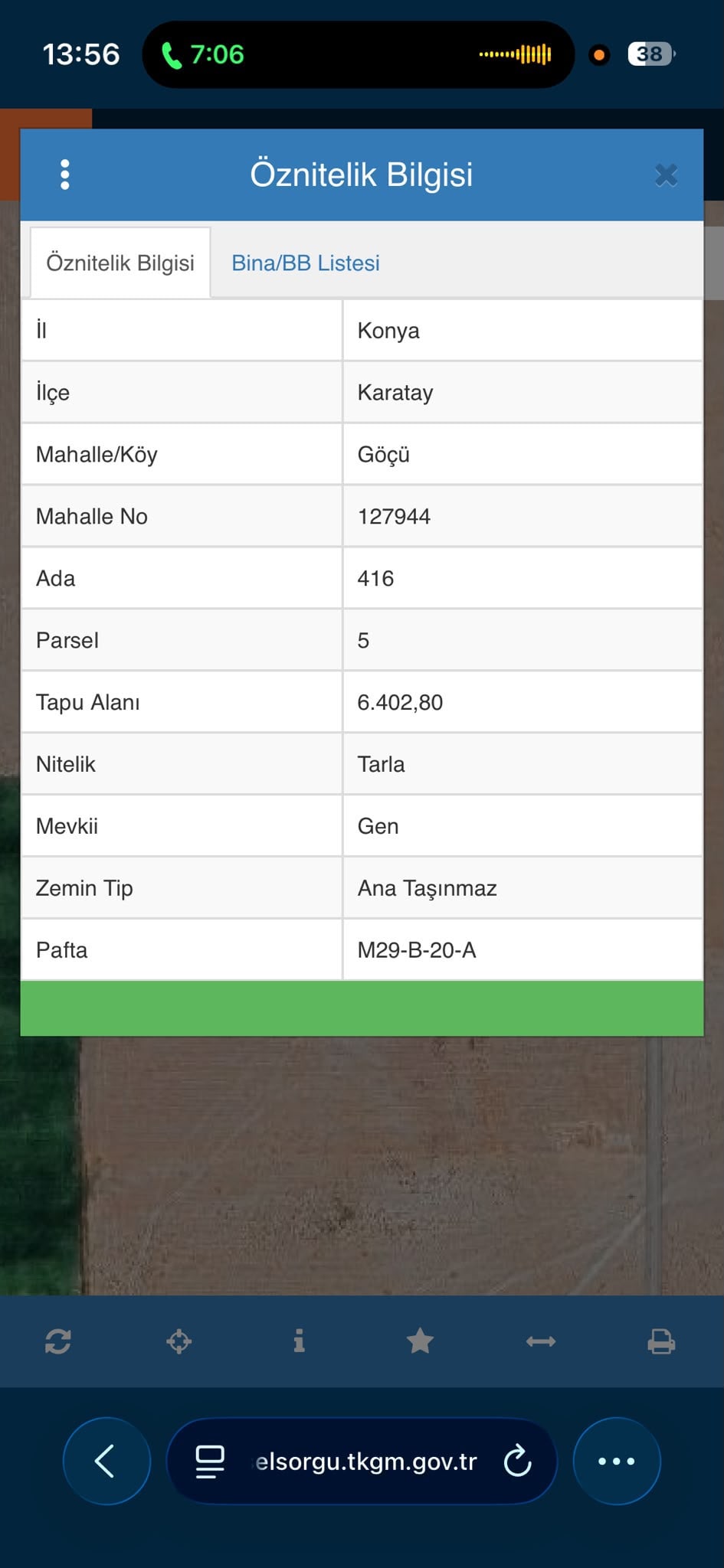
Task: Close the Öznitelik Bilgisi dialog
Action: pos(666,175)
